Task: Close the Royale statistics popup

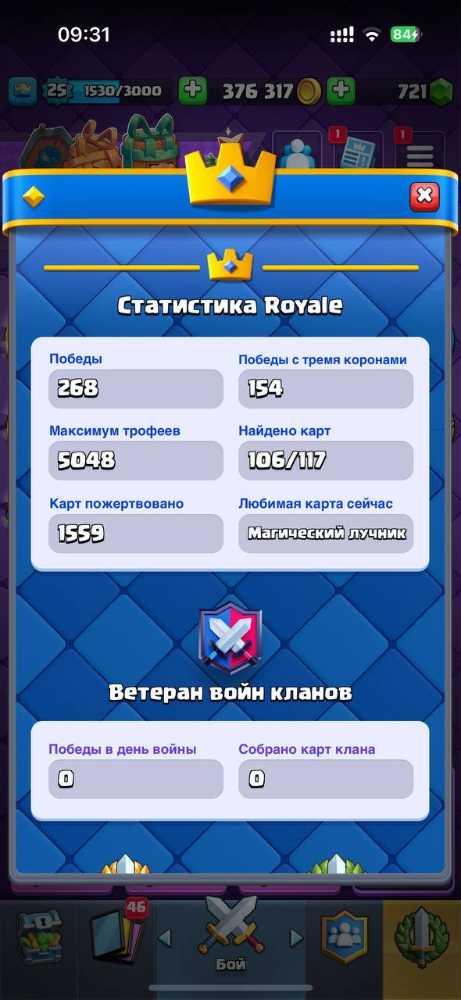Action: pos(424,197)
